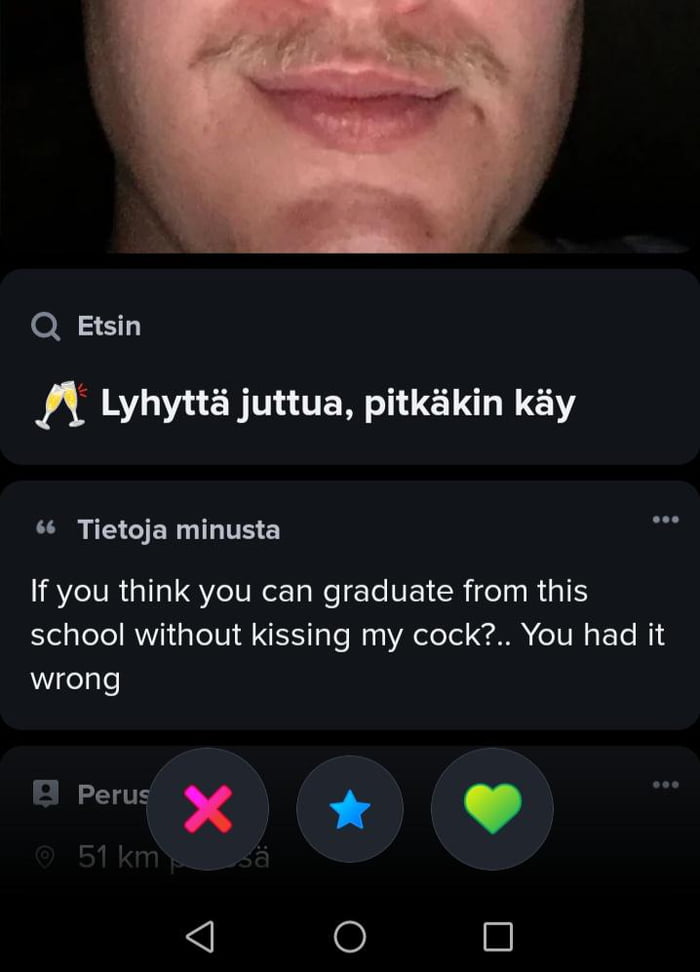Open the three-dot menu on the Perus card
Viewport: 700px width, 972px height.
tap(665, 784)
